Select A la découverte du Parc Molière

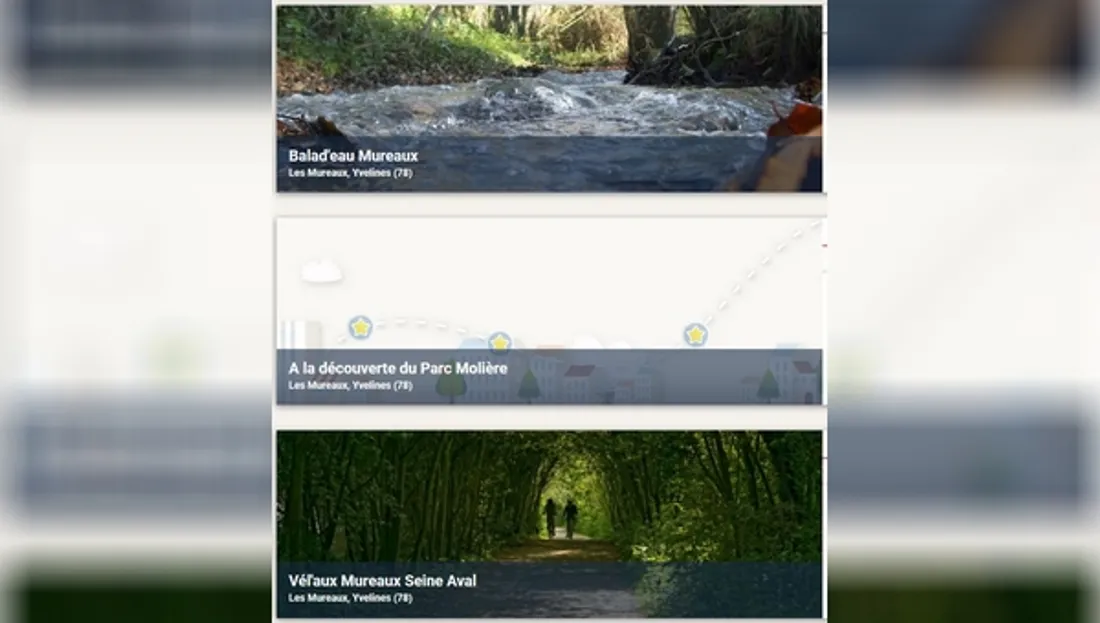(549, 311)
